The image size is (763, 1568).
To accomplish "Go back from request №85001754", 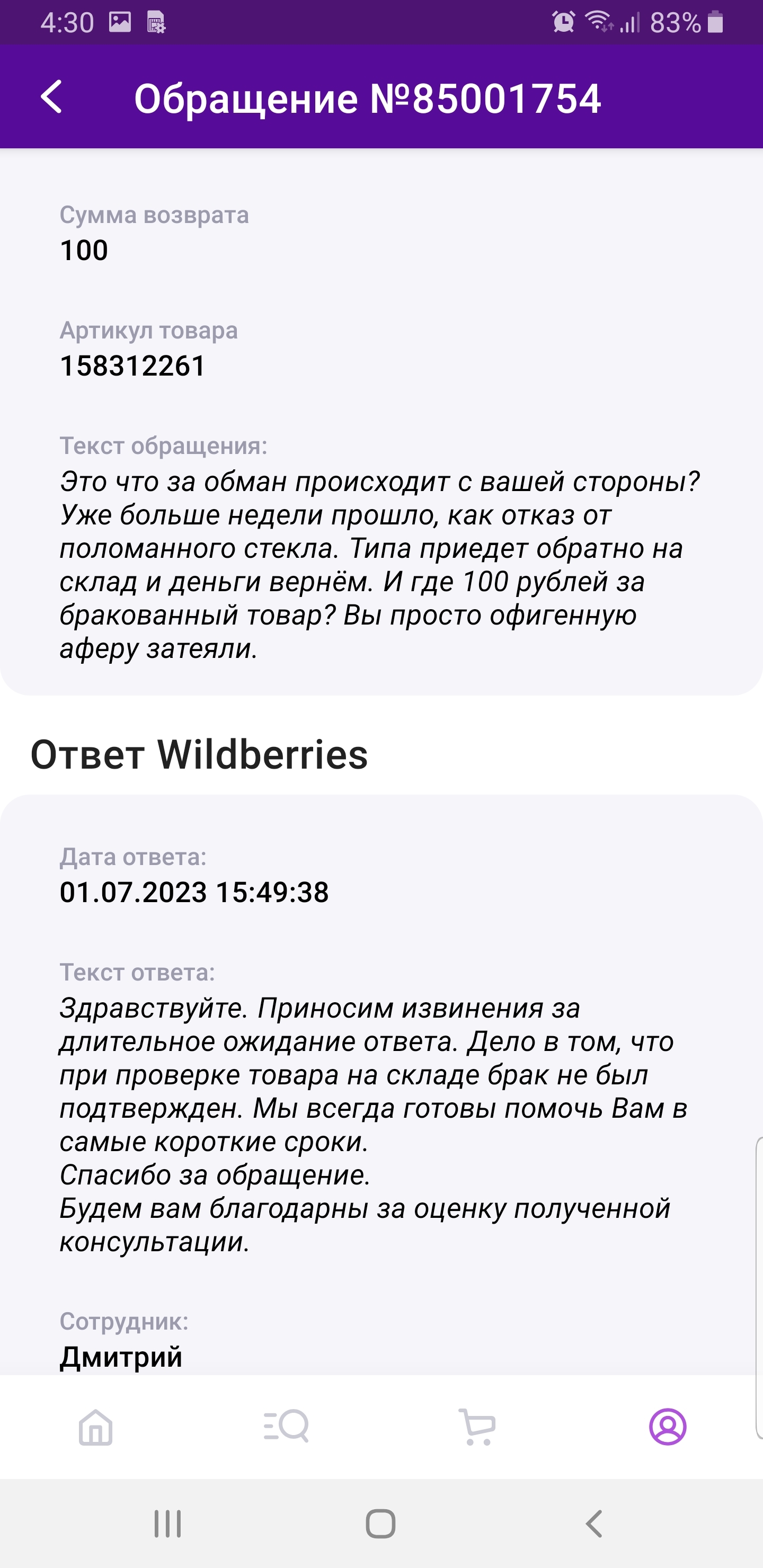I will 52,97.
